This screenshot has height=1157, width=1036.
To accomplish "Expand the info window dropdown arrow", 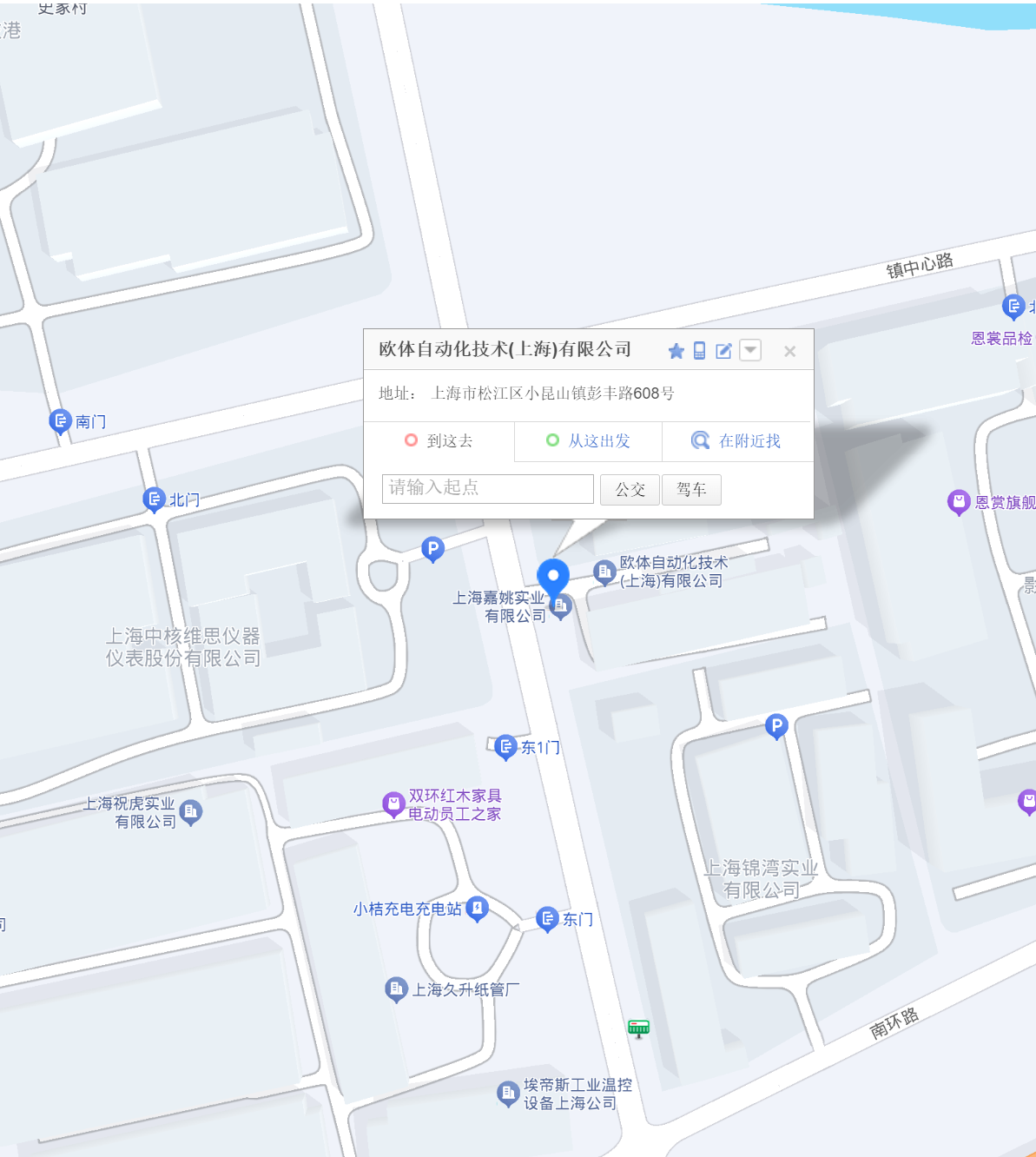I will [x=750, y=350].
